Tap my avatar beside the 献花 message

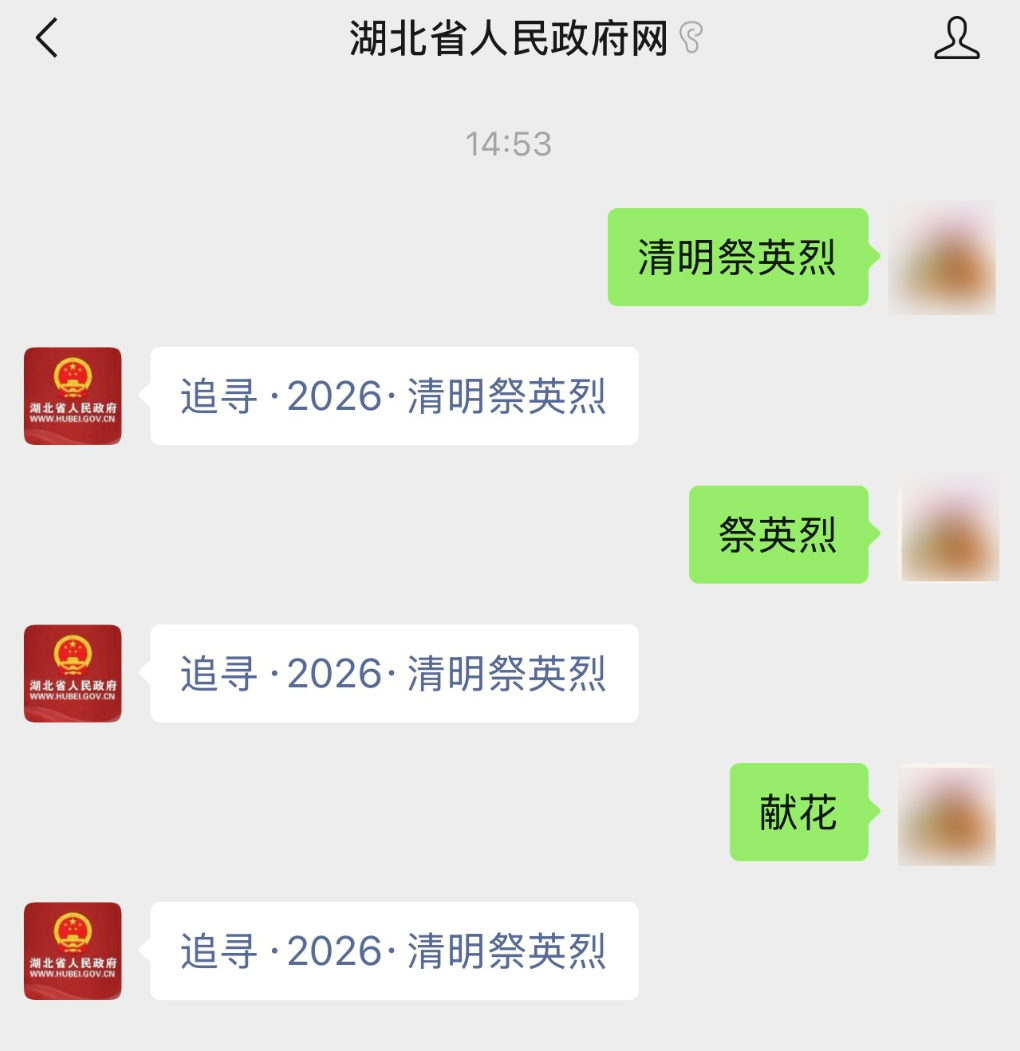(946, 814)
